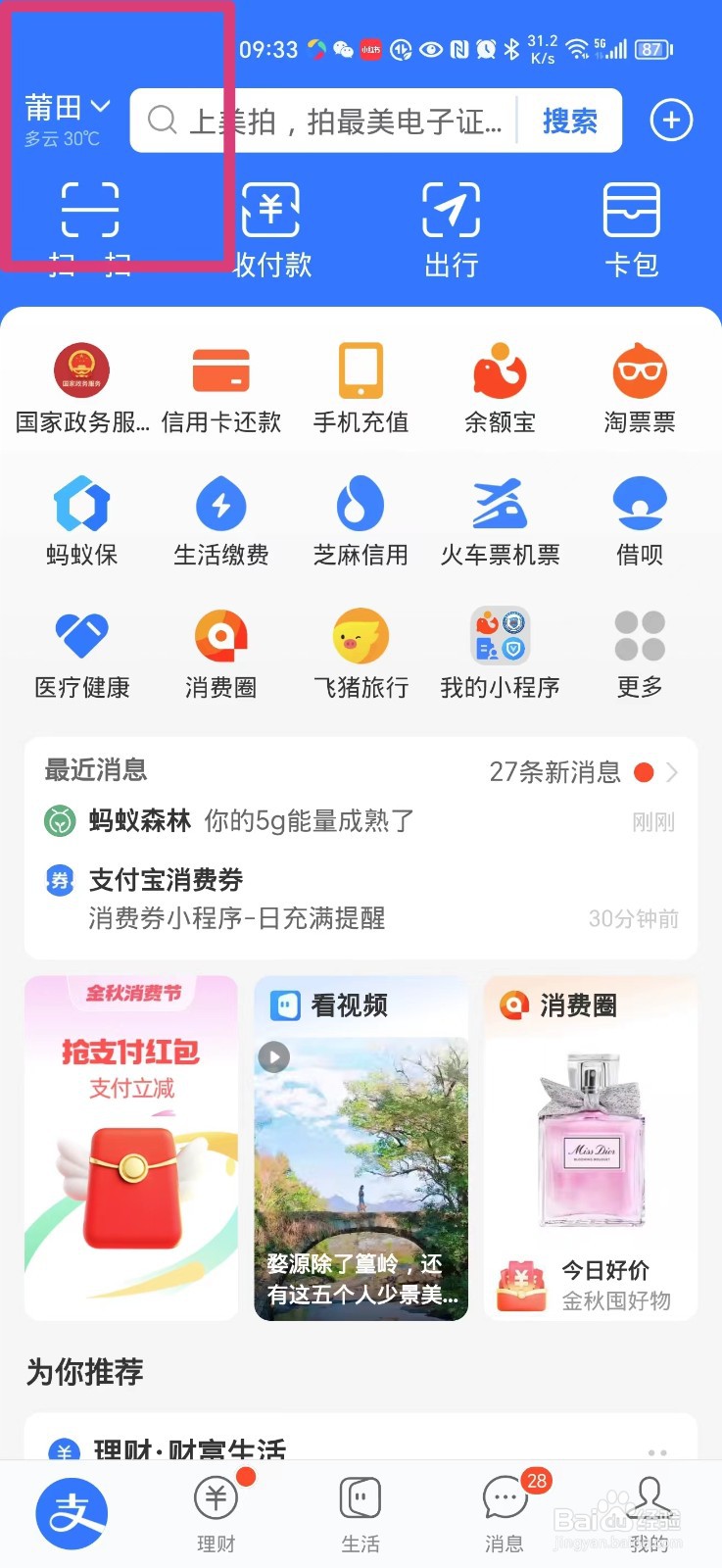This screenshot has width=722, height=1568.
Task: Open 收付款 payment code
Action: (x=271, y=229)
